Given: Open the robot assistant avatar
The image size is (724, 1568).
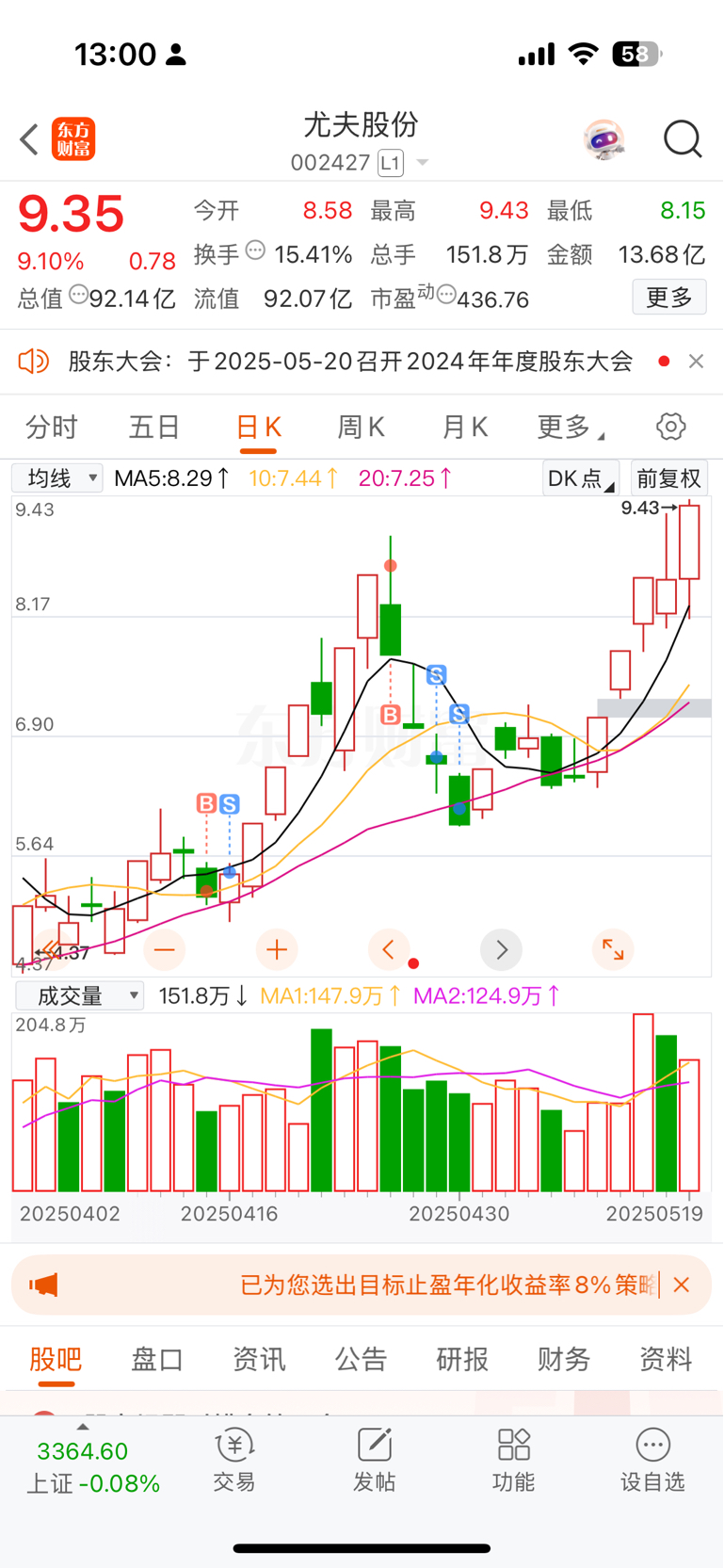Looking at the screenshot, I should pos(603,139).
